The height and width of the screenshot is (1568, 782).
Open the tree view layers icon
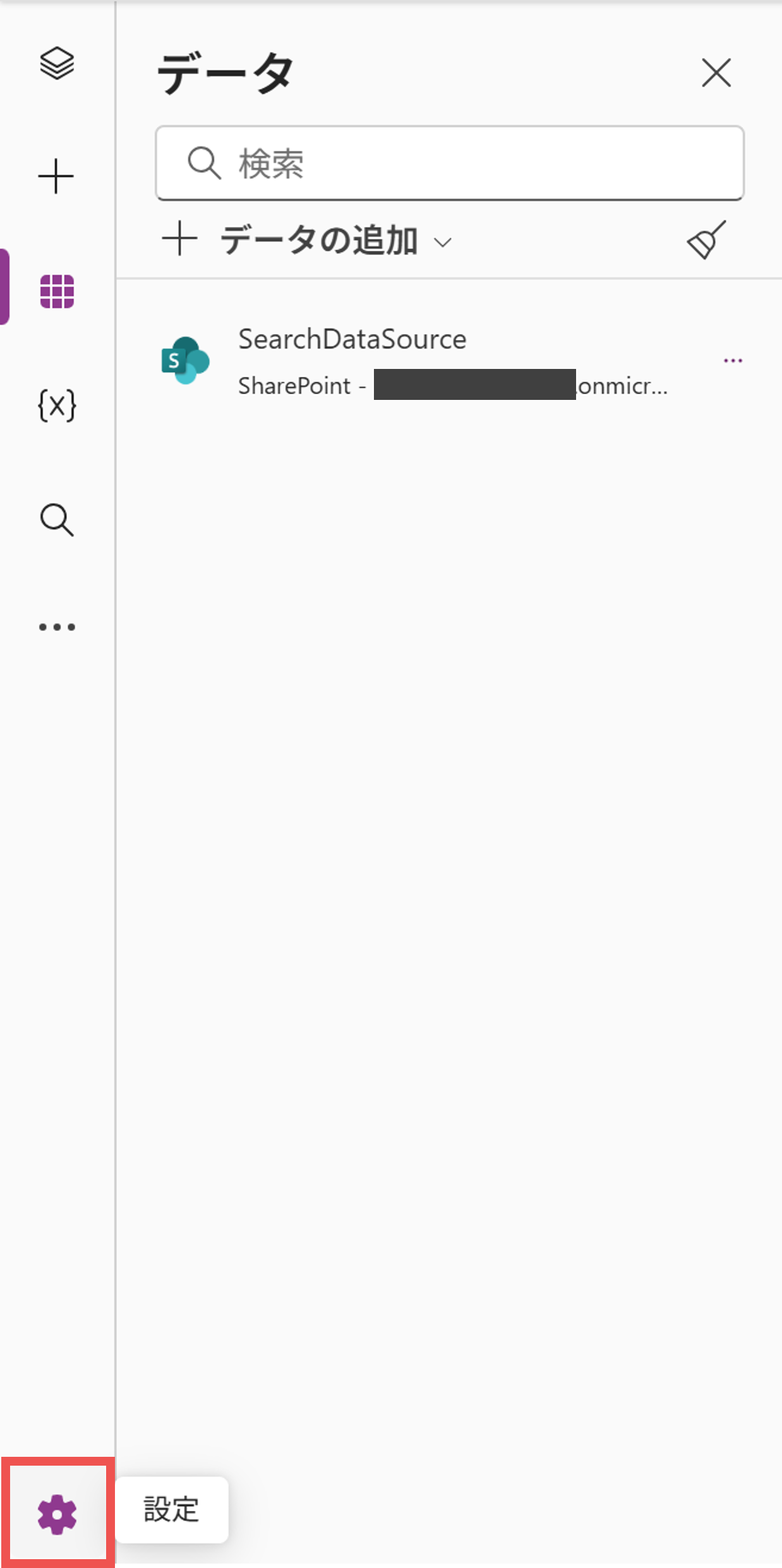57,63
